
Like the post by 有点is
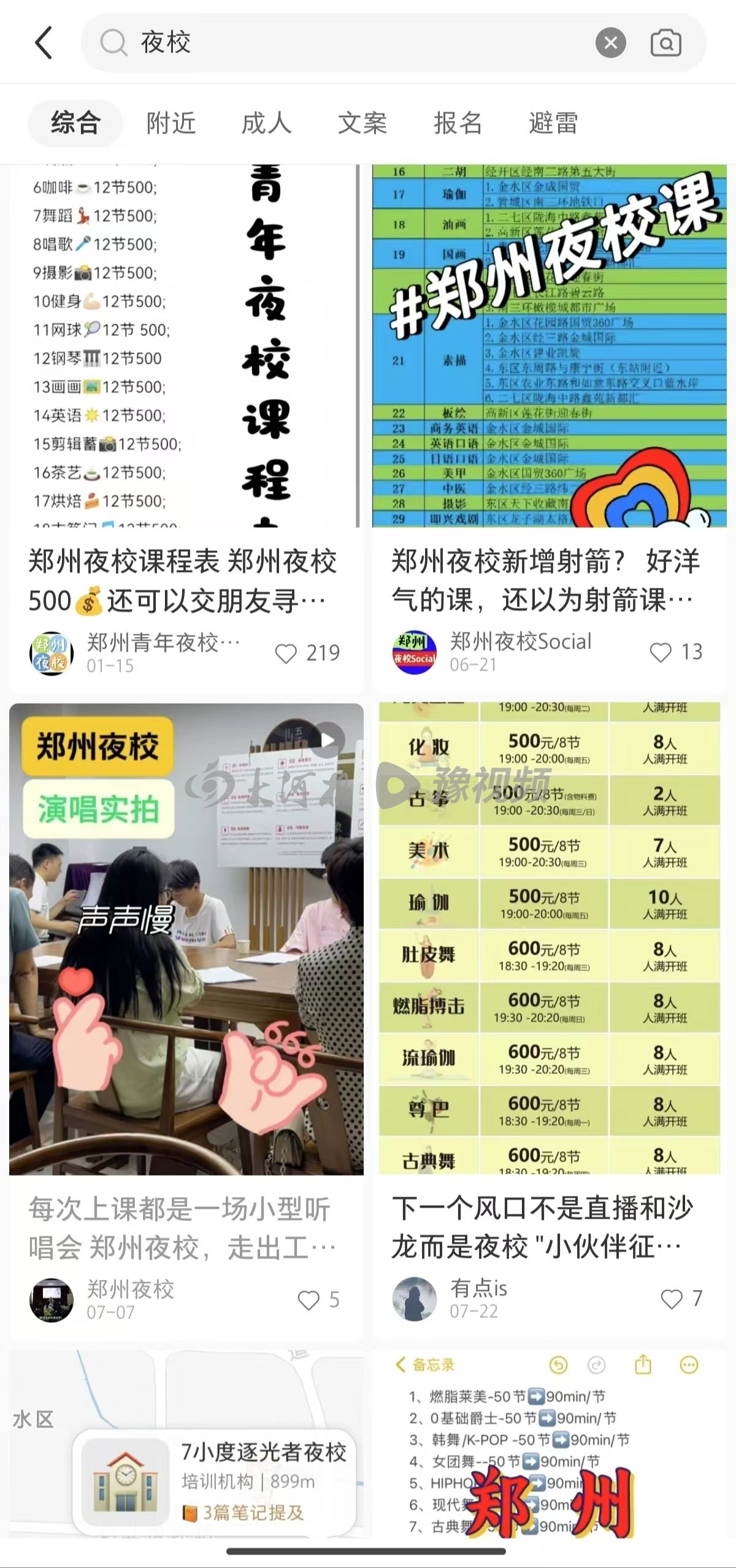pyautogui.click(x=672, y=1298)
